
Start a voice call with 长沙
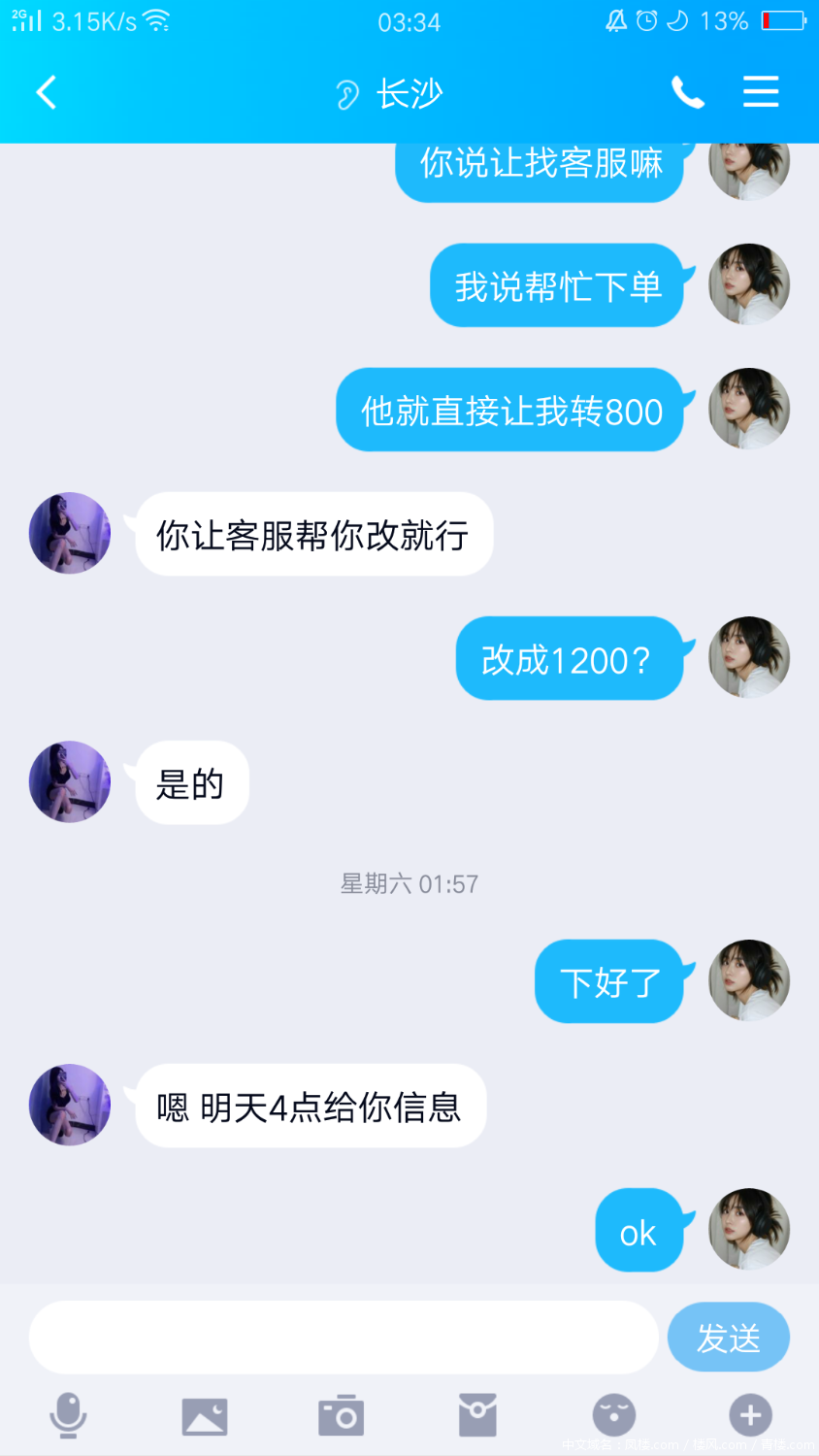click(x=687, y=93)
